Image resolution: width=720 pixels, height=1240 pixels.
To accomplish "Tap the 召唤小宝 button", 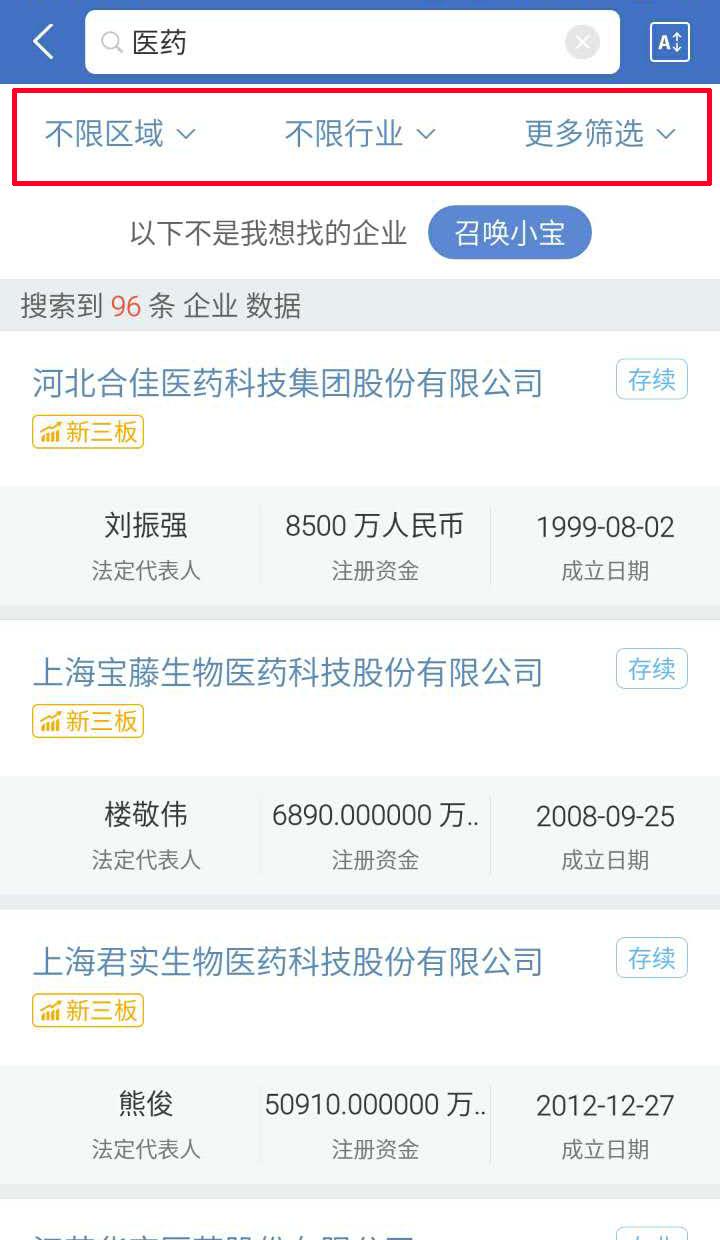I will (x=510, y=231).
